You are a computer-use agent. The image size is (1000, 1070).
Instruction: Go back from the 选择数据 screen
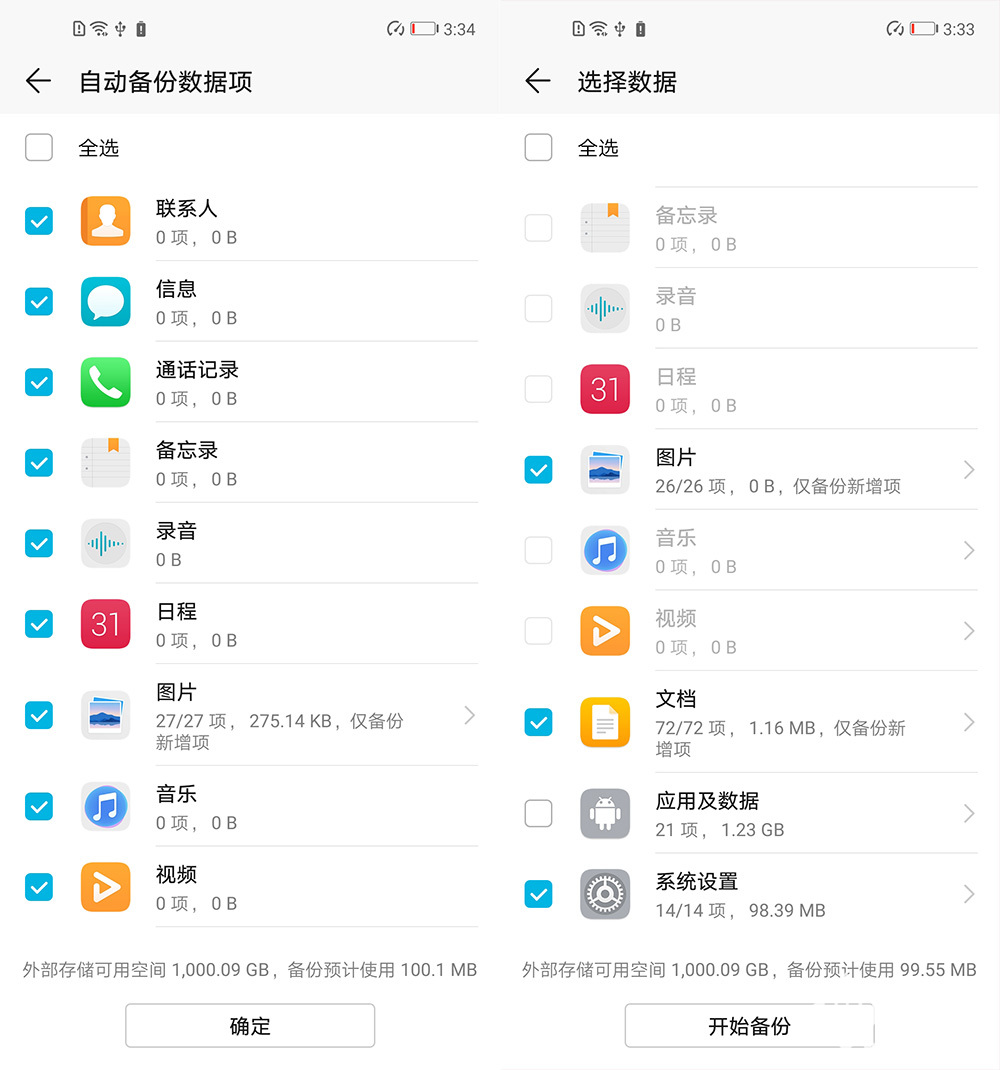tap(538, 81)
